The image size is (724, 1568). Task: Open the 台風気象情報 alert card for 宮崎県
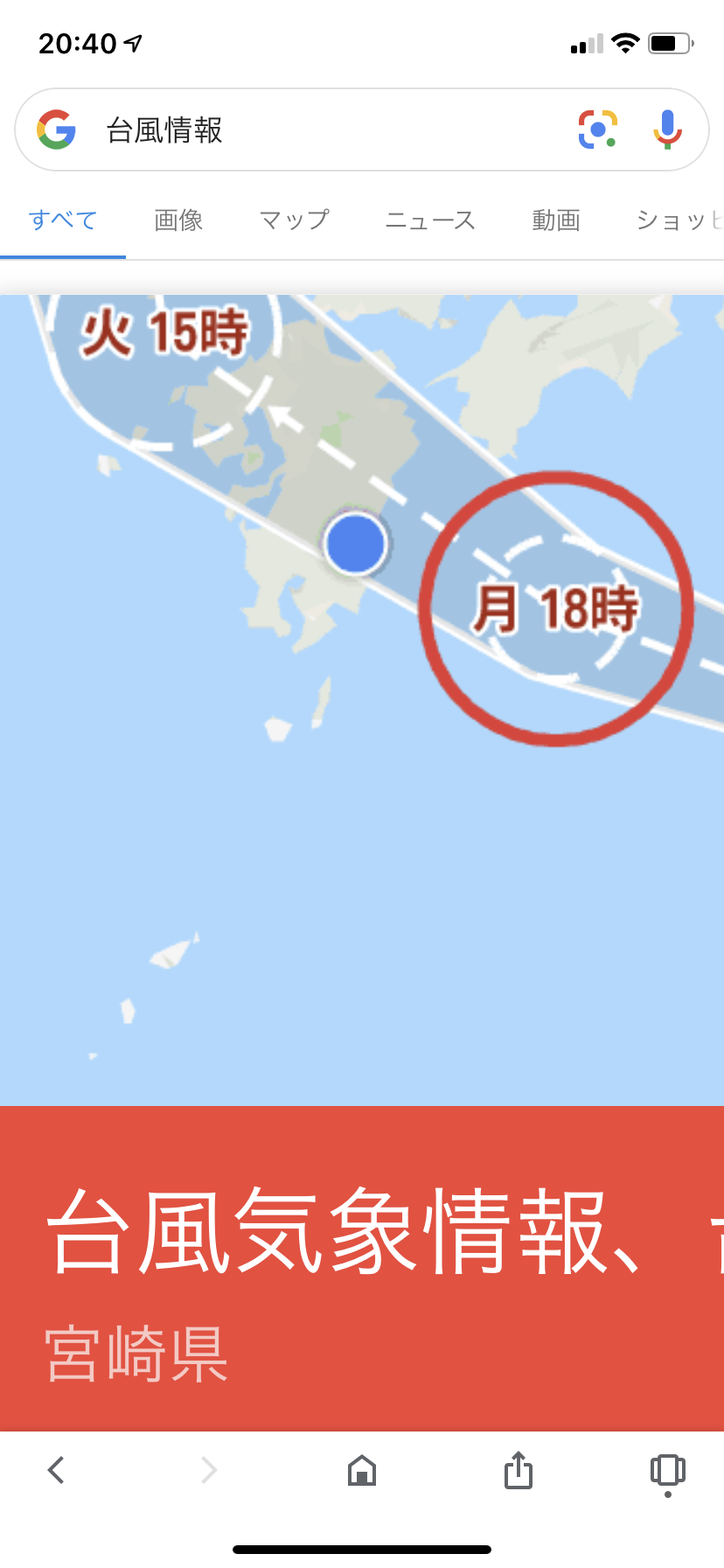pyautogui.click(x=362, y=1269)
